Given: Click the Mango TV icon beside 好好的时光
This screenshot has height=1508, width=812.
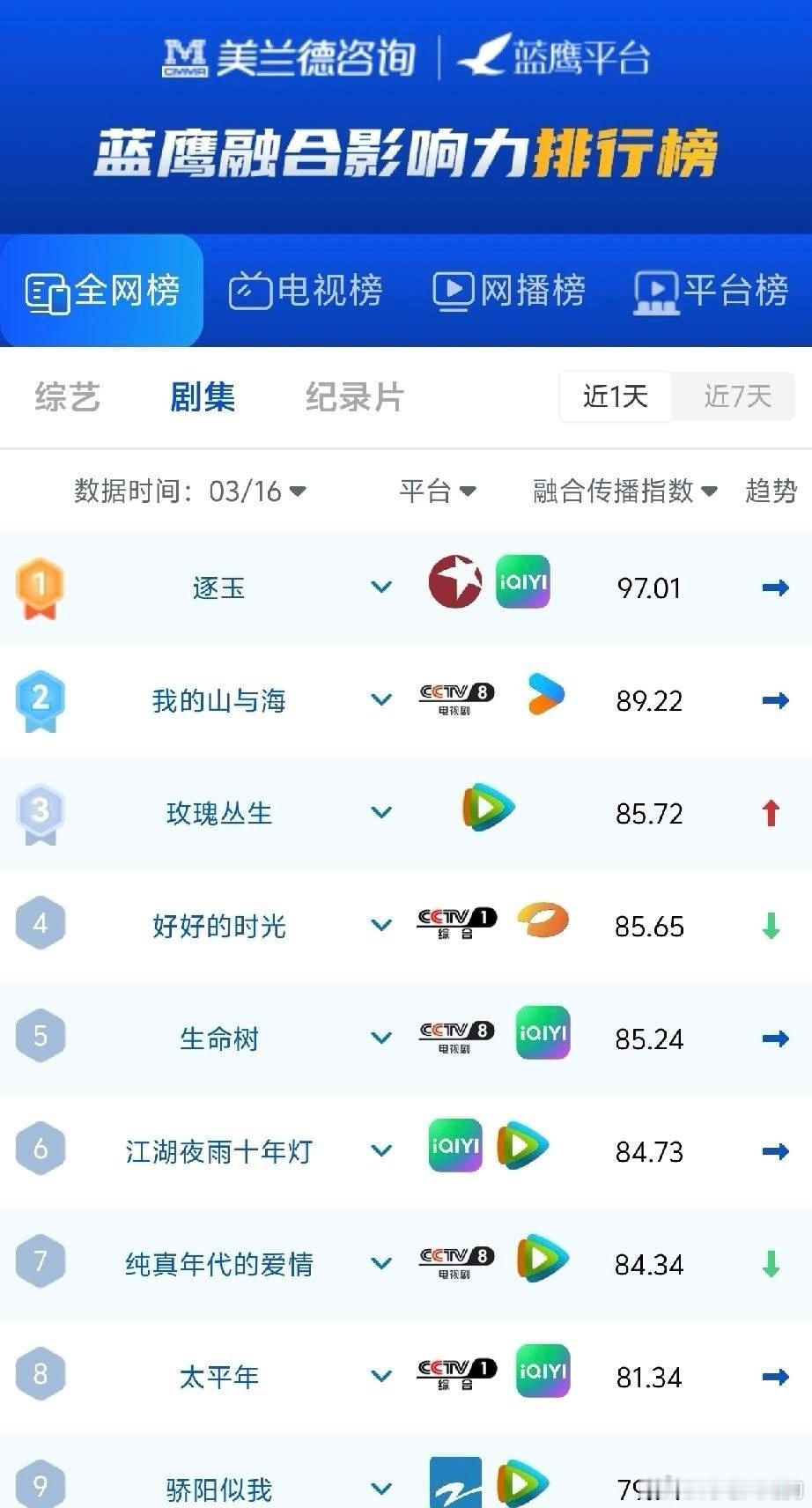Looking at the screenshot, I should pyautogui.click(x=543, y=920).
